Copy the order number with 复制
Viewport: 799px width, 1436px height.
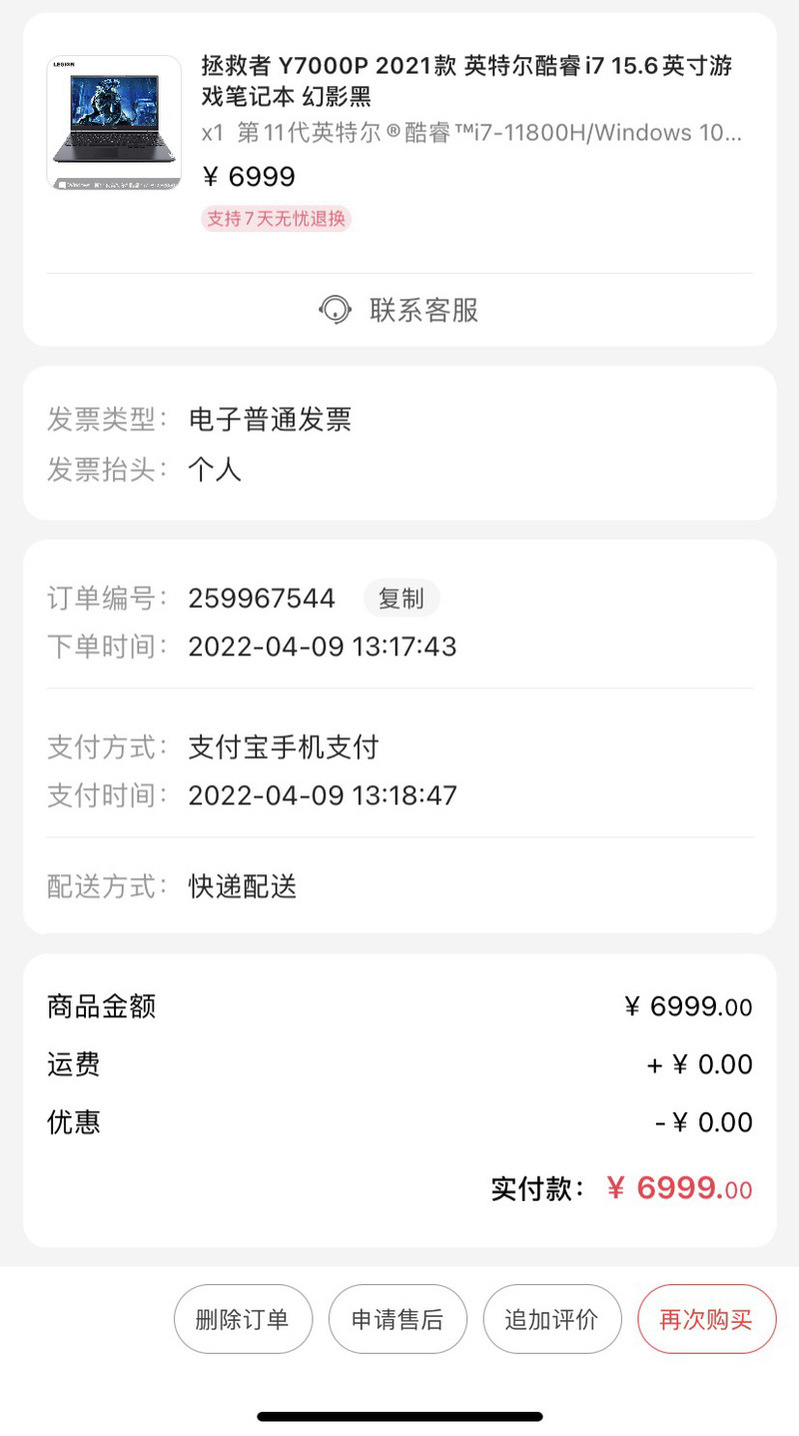(x=401, y=599)
